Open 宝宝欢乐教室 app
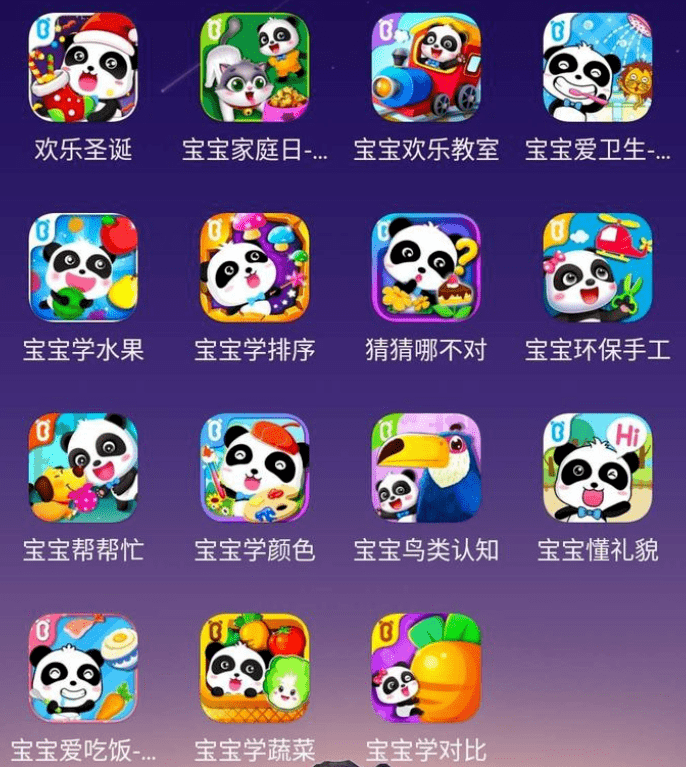This screenshot has height=767, width=686. 426,68
